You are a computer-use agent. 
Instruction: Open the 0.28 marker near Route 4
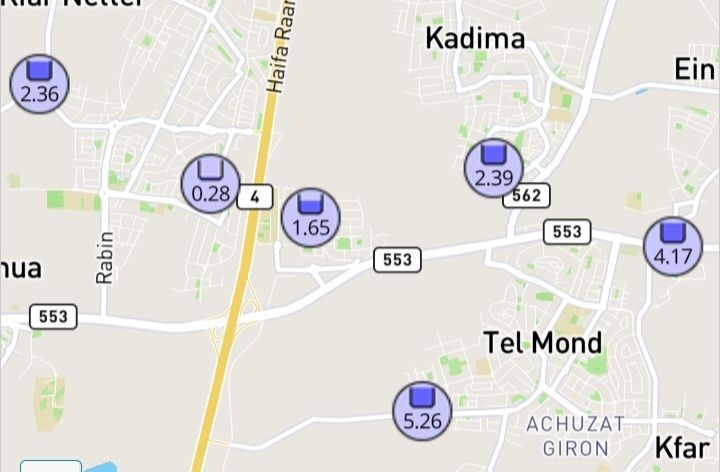coord(210,184)
